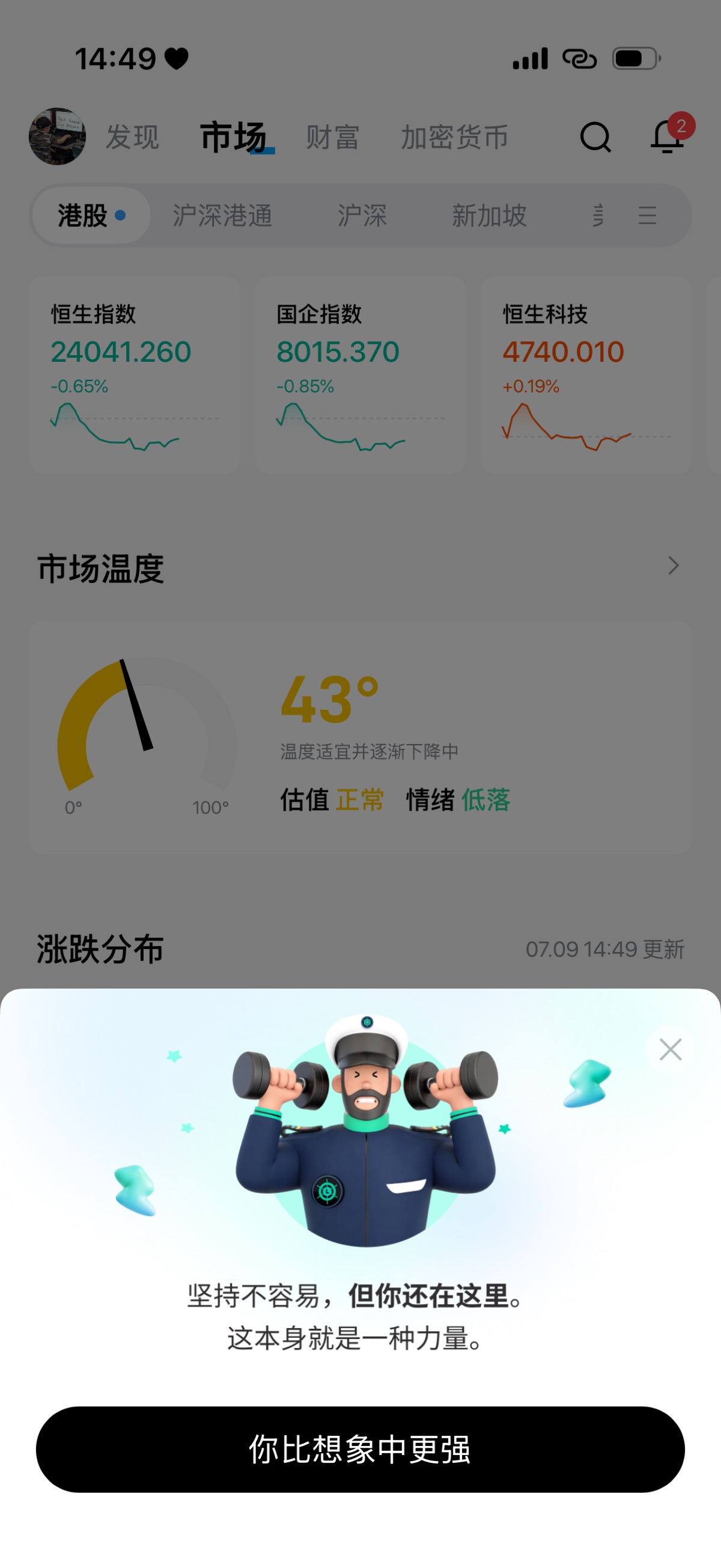
Task: Expand 市场温度 details via the chevron
Action: pos(673,566)
